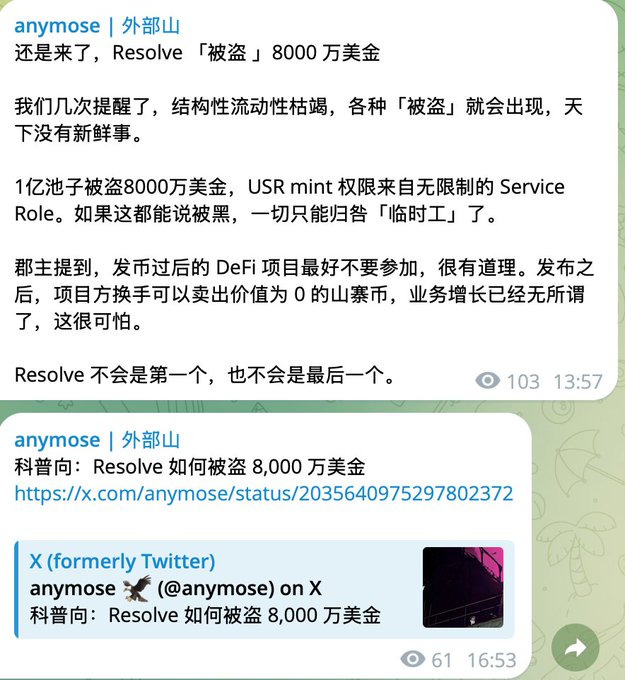Open the x.com/anymose status link
This screenshot has width=625, height=680.
(264, 494)
